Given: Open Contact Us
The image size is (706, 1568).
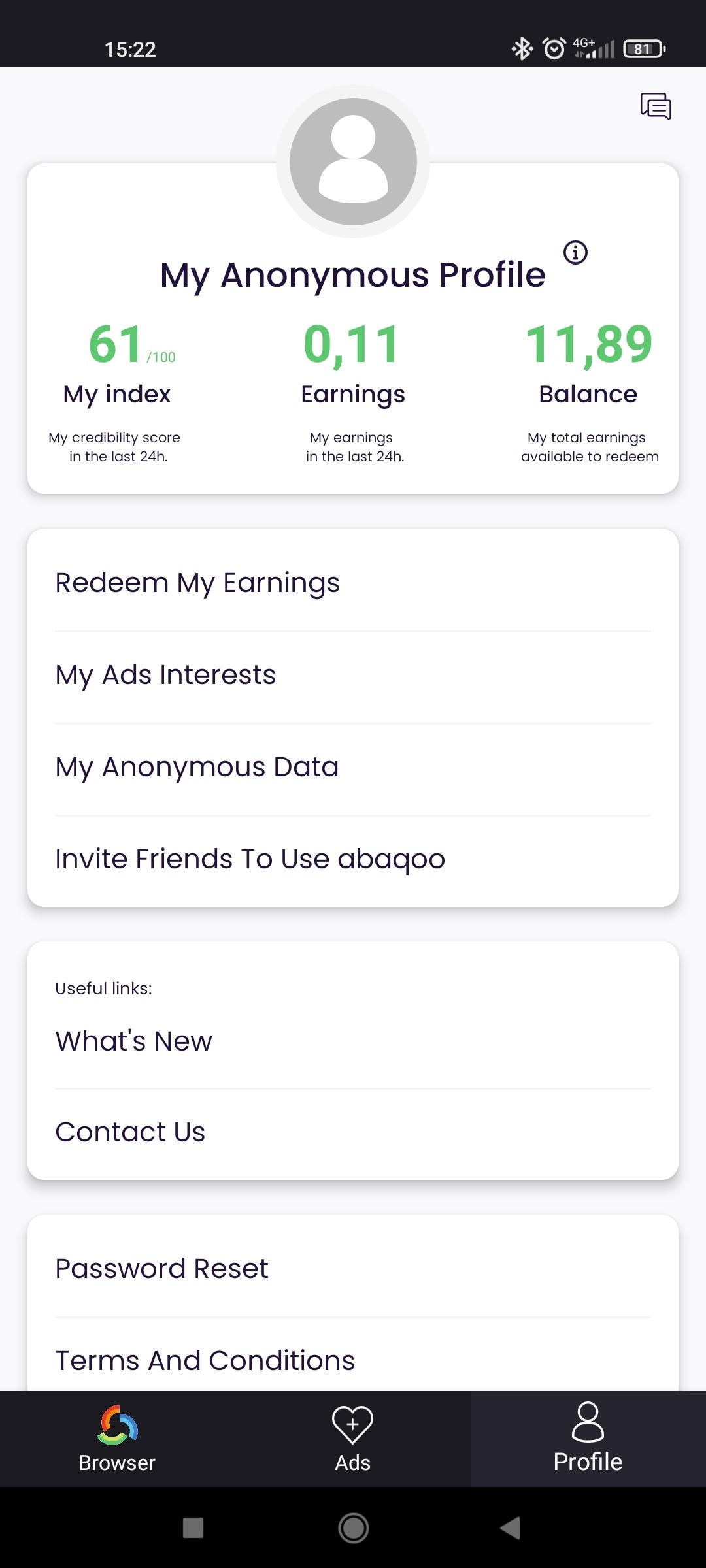Looking at the screenshot, I should [353, 1132].
